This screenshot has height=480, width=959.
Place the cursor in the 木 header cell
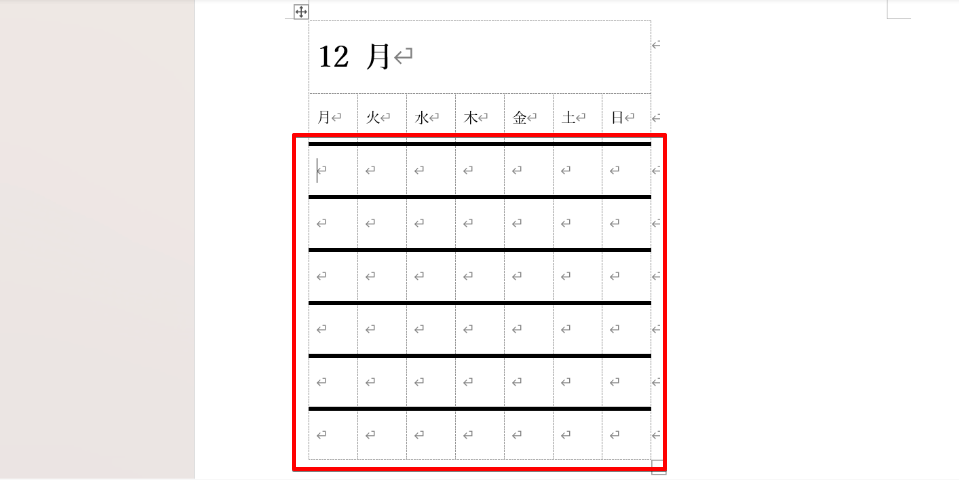(479, 117)
